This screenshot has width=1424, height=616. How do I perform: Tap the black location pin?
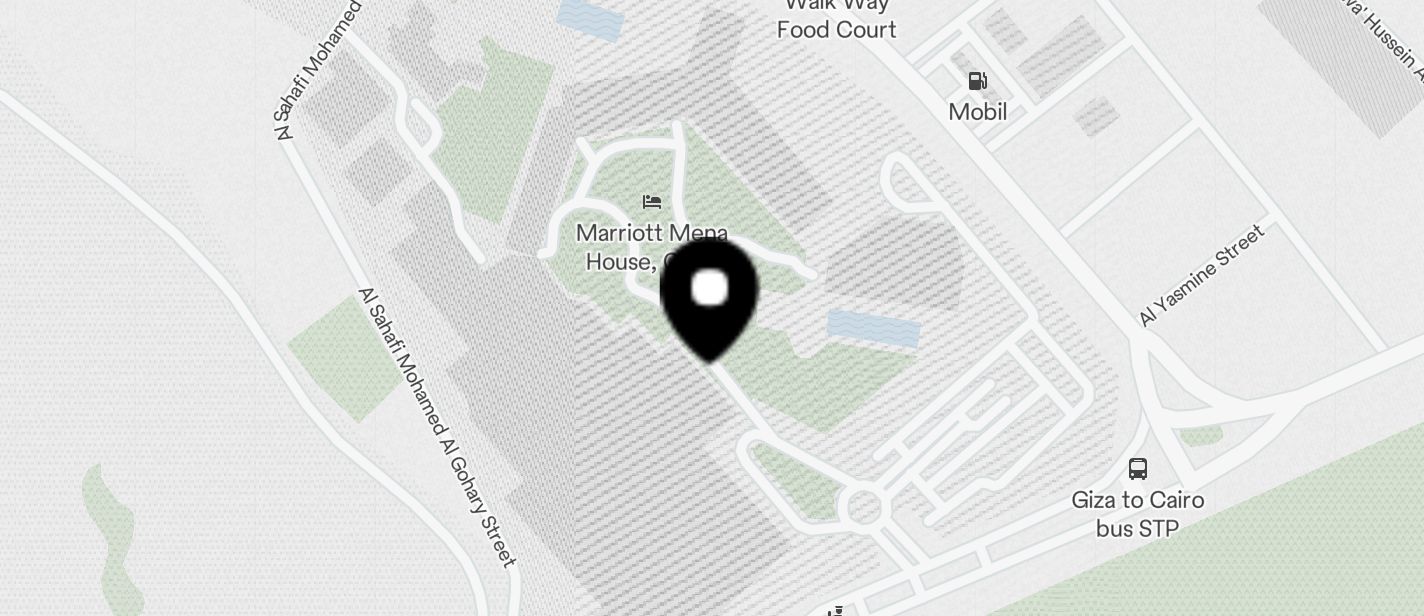[x=709, y=295]
